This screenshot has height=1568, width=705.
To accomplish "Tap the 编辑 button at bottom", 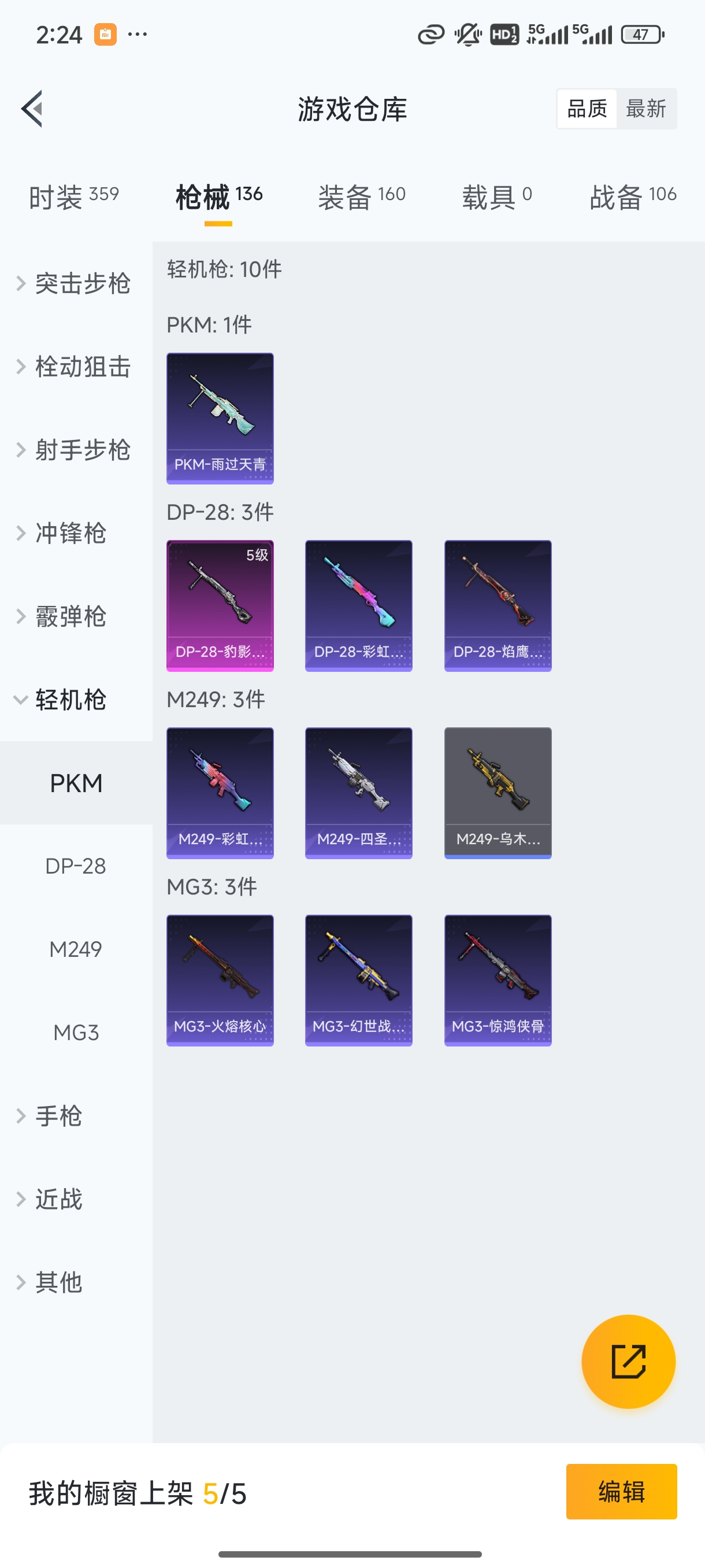I will click(622, 1492).
